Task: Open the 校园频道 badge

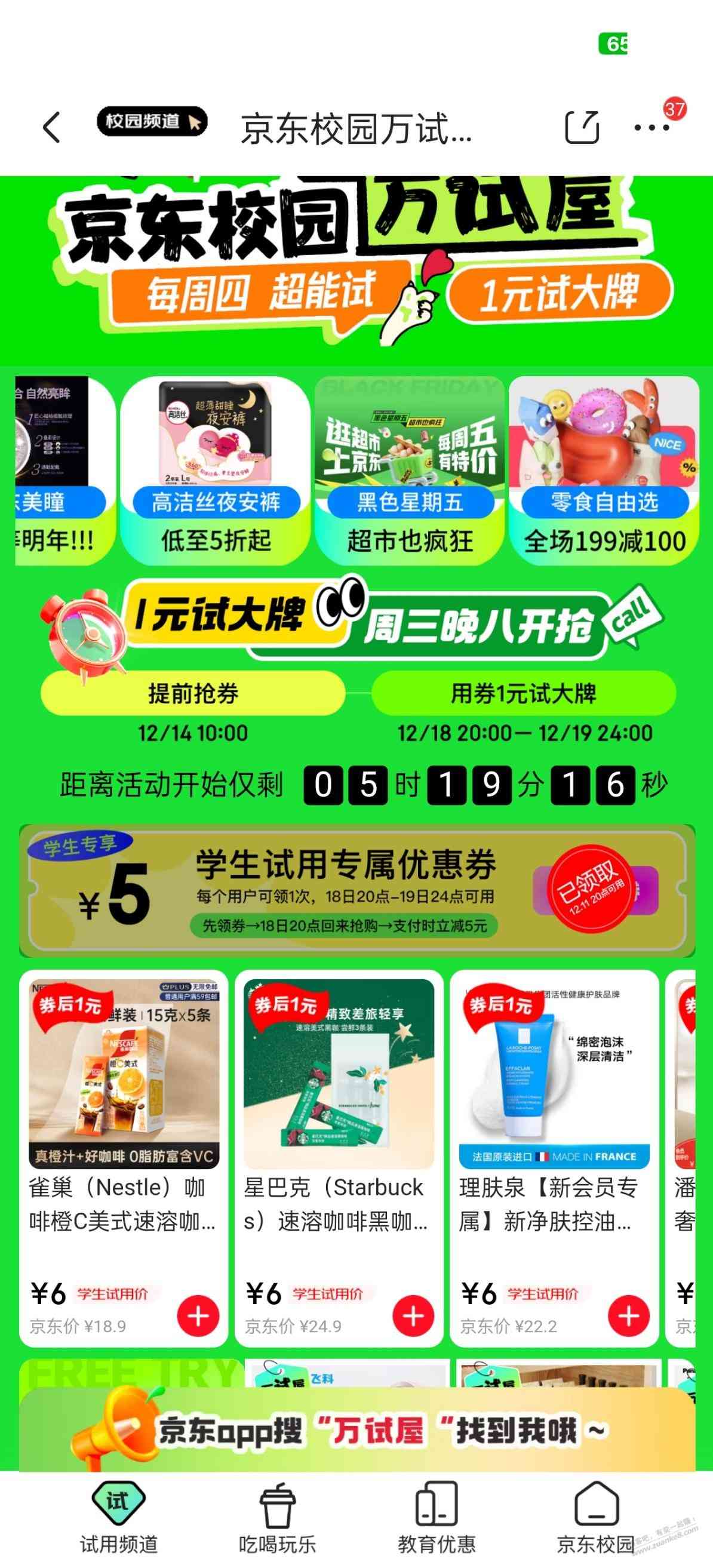Action: click(x=152, y=122)
